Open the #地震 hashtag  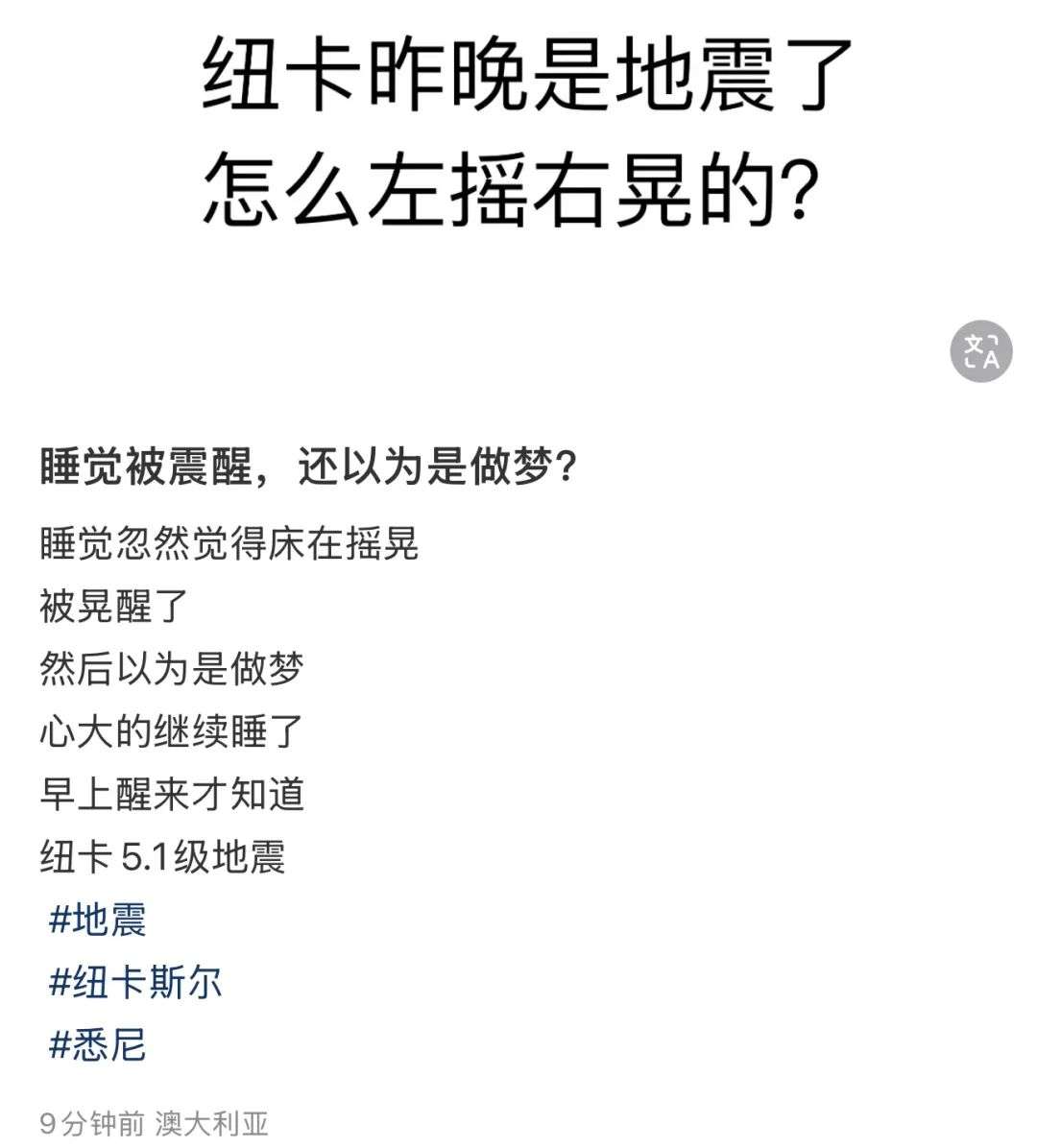click(97, 920)
